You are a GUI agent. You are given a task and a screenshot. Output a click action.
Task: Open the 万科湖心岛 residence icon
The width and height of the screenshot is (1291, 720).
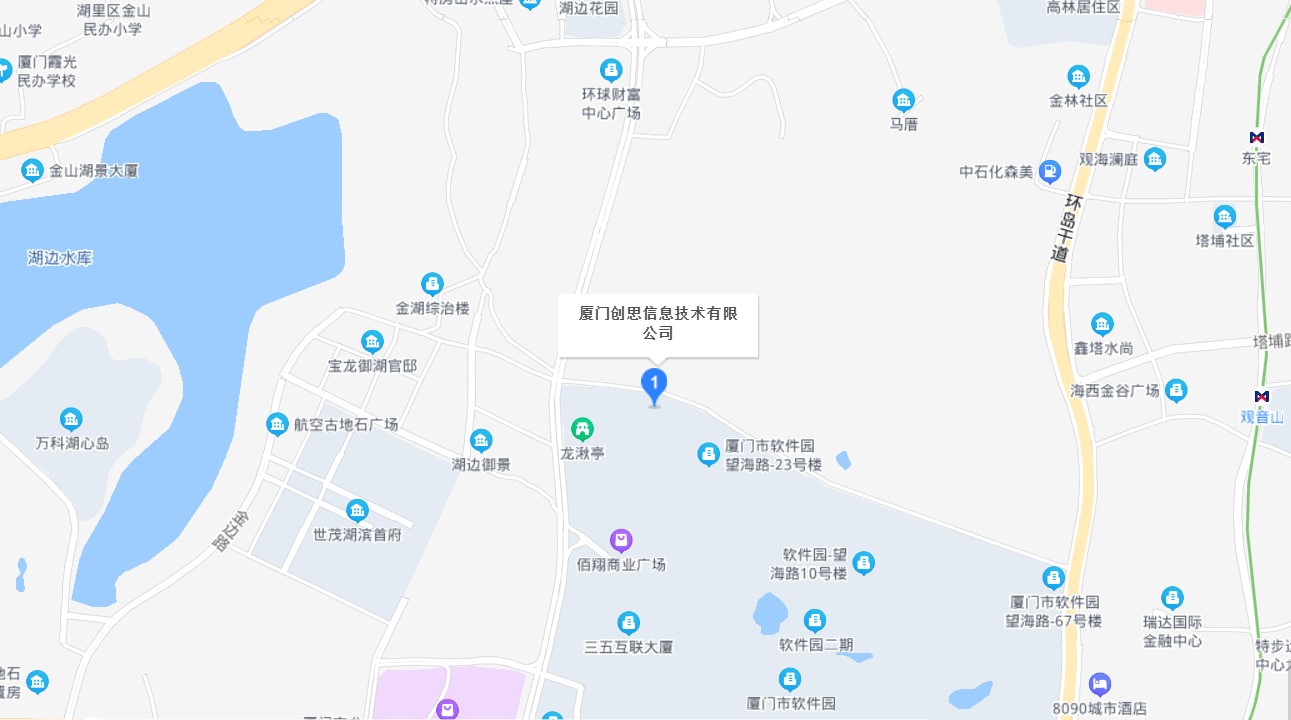point(71,419)
